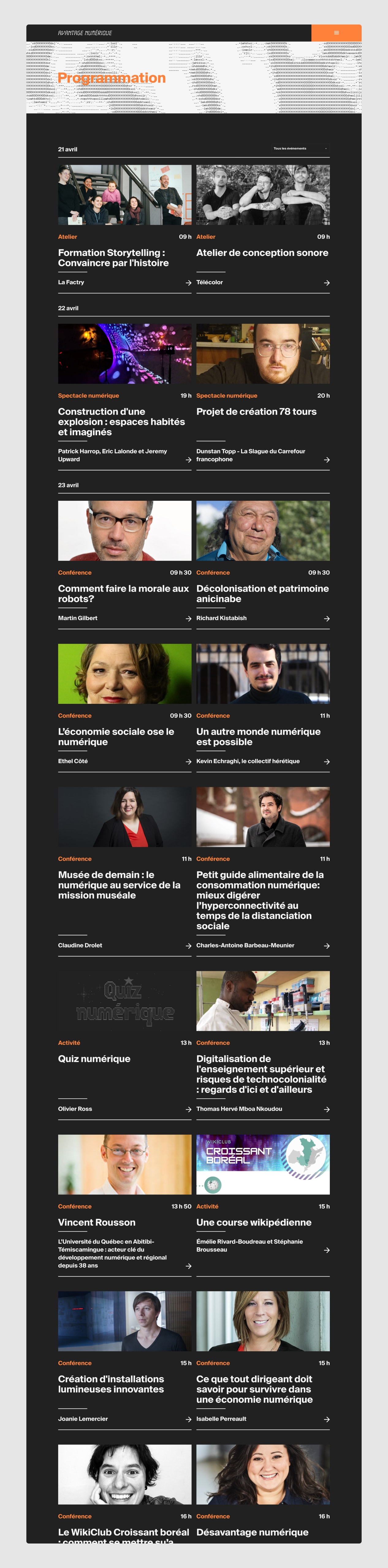View 'Création d'installations lumineuses innovantes'
The height and width of the screenshot is (1568, 388).
coord(111,1384)
